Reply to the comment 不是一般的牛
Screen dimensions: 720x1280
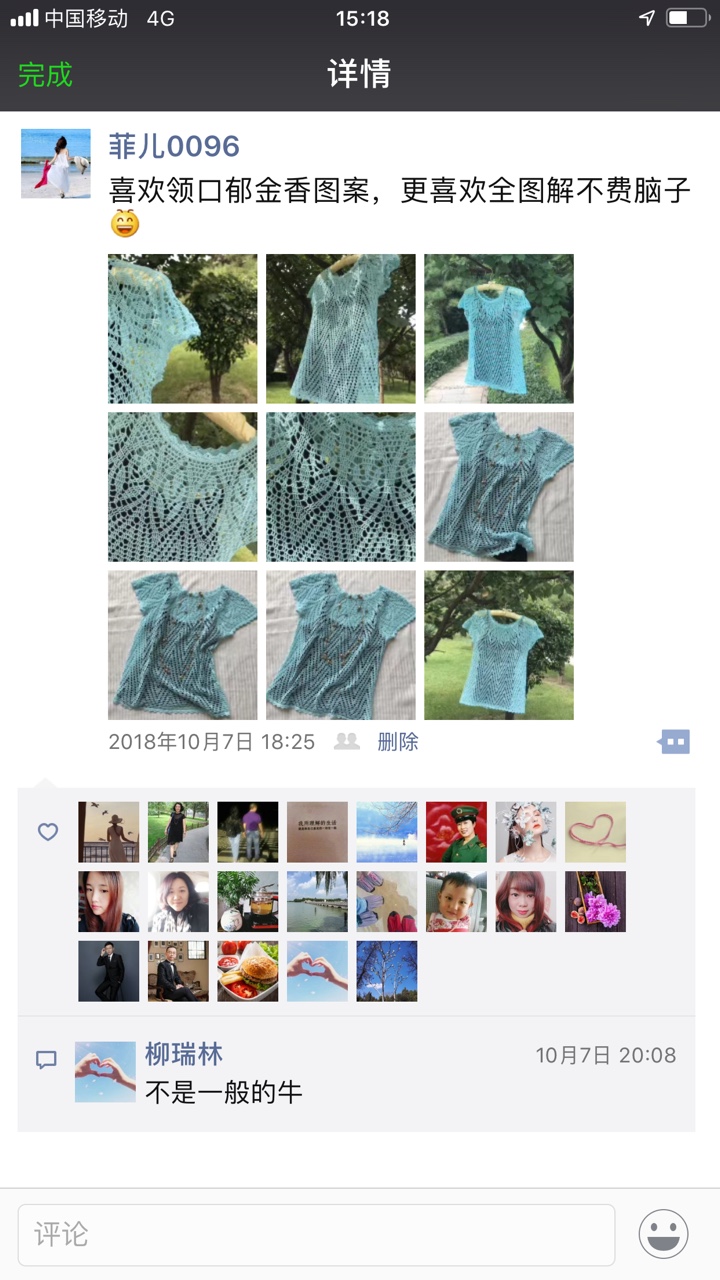(223, 1092)
